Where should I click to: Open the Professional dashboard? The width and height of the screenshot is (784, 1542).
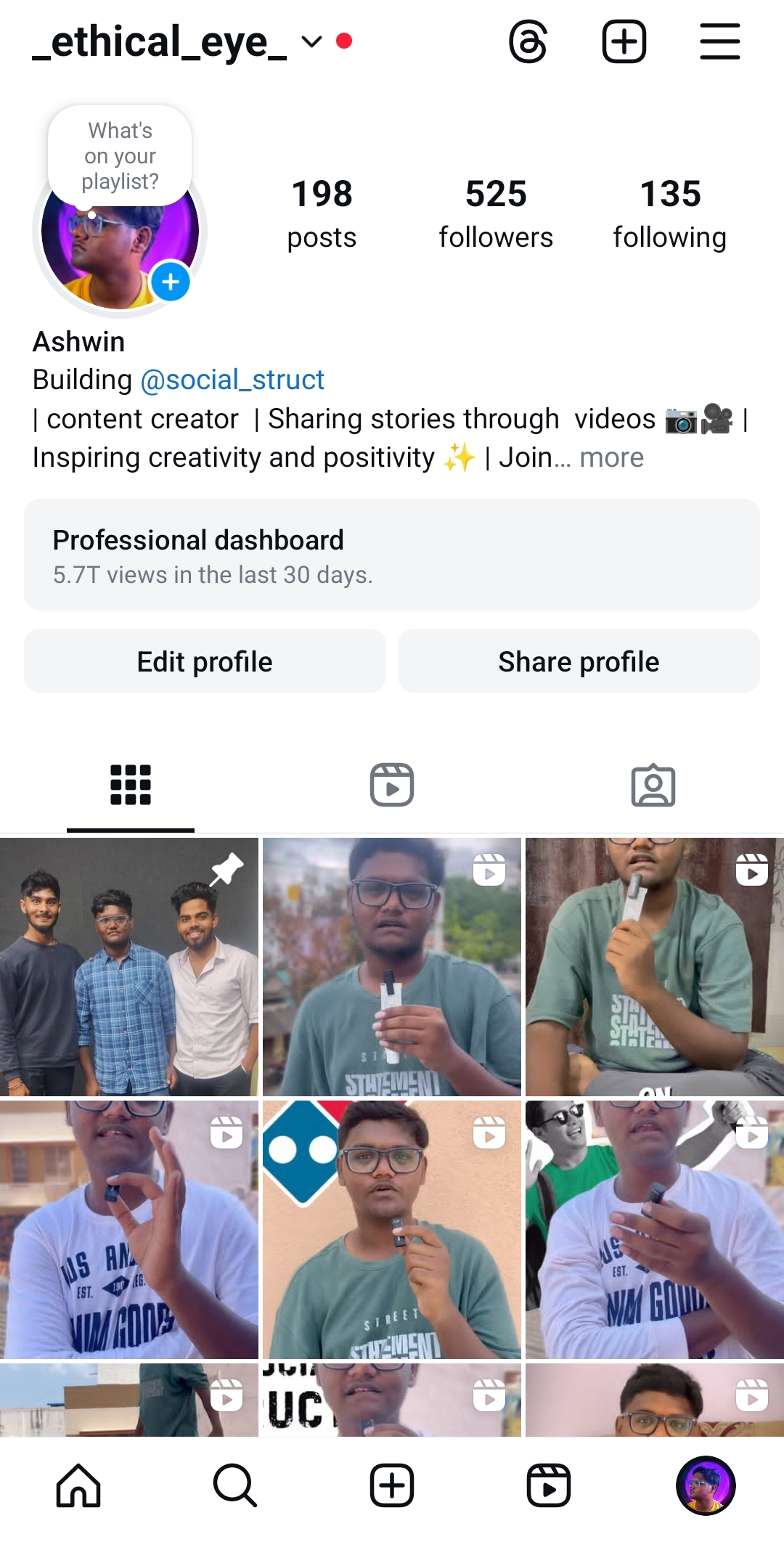[x=392, y=555]
